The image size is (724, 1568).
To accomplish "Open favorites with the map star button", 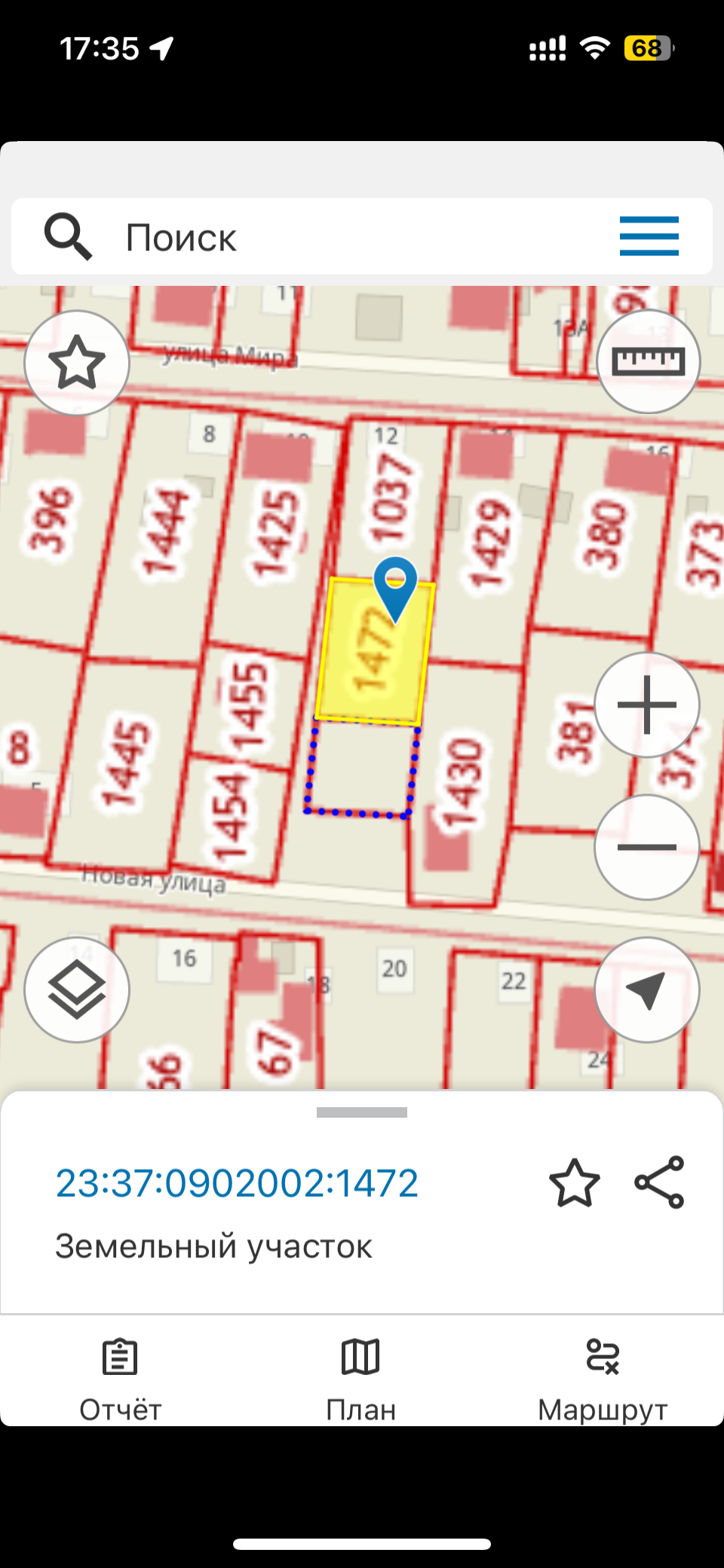I will coord(77,363).
